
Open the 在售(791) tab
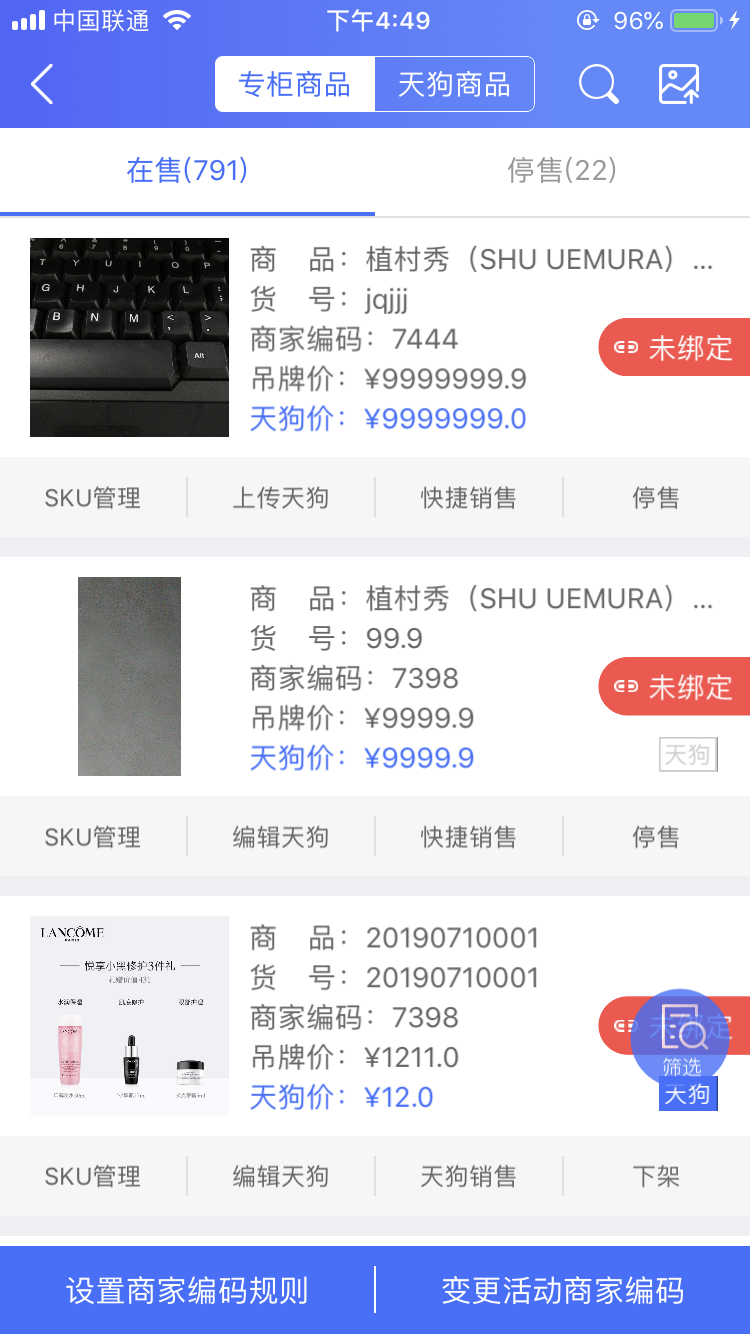[x=187, y=170]
